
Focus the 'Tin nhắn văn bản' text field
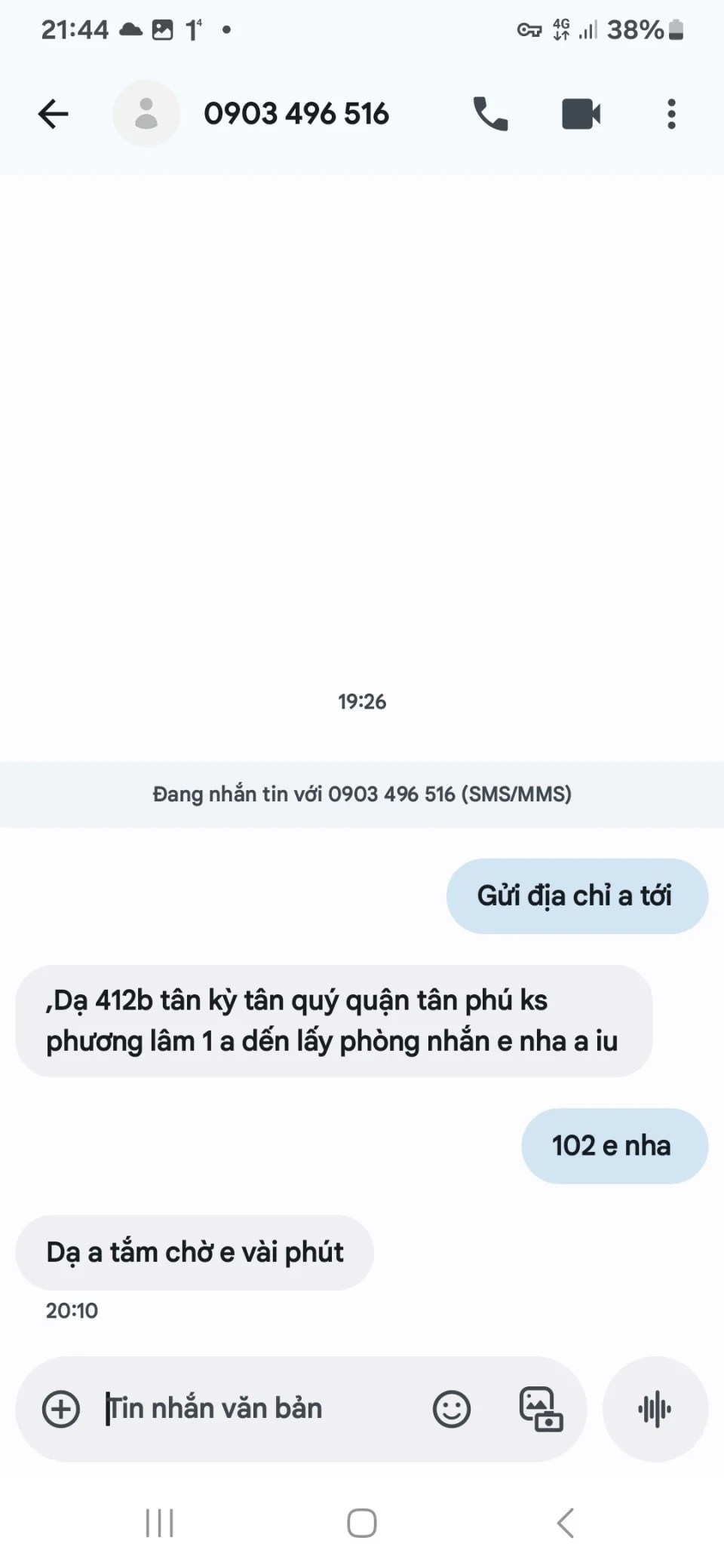[x=256, y=1409]
